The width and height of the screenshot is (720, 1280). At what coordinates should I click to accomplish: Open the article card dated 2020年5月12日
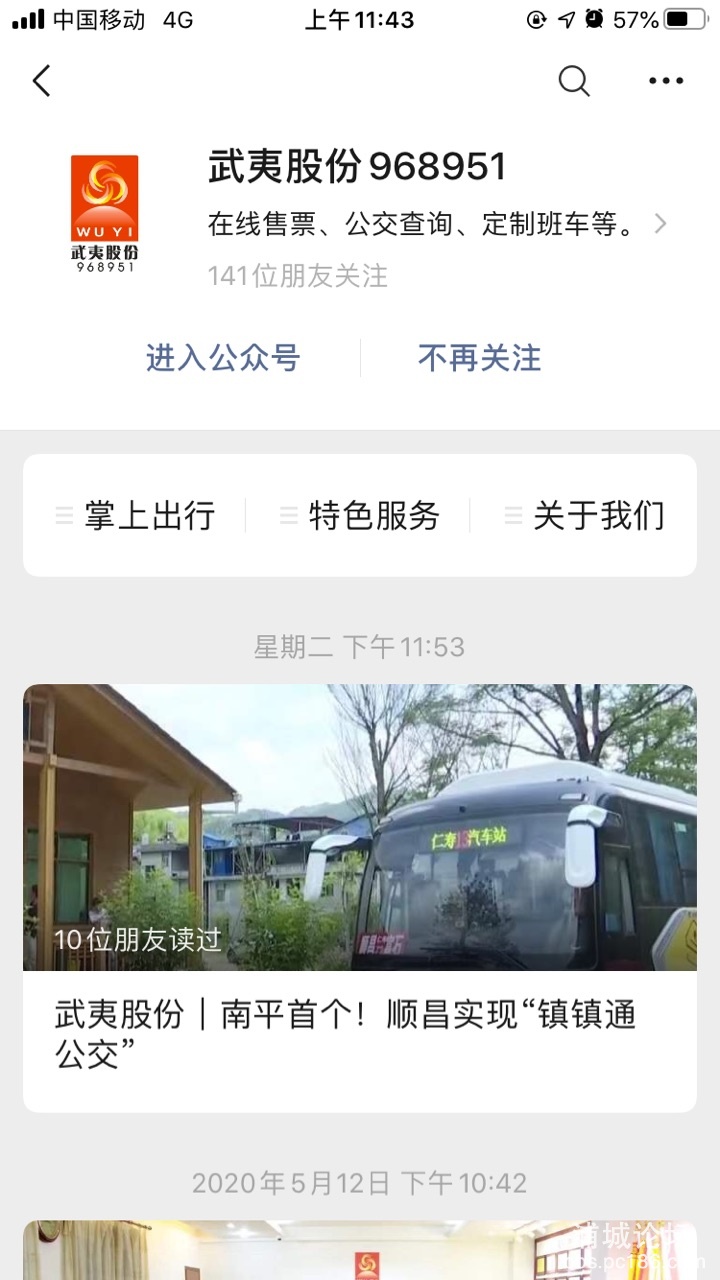(360, 1250)
